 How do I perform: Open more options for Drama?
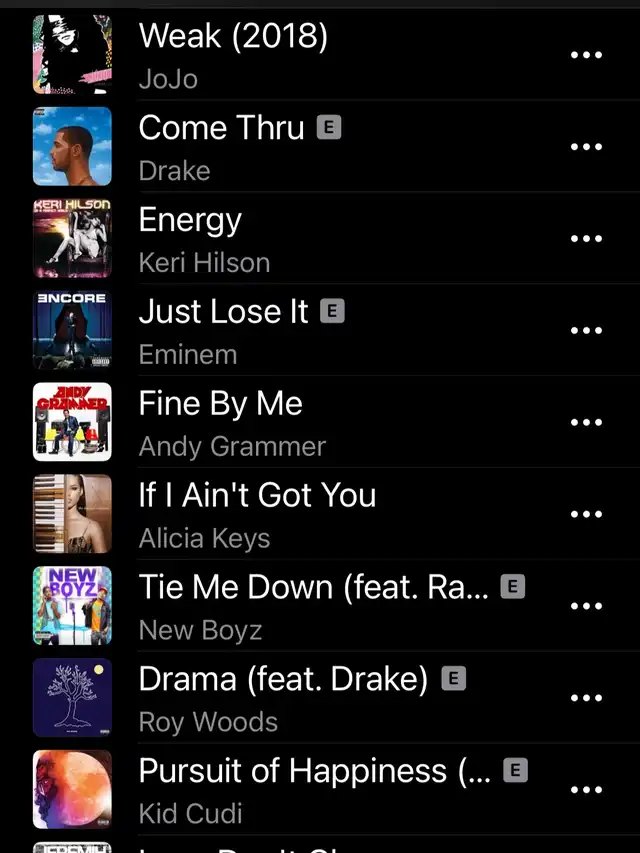[586, 698]
